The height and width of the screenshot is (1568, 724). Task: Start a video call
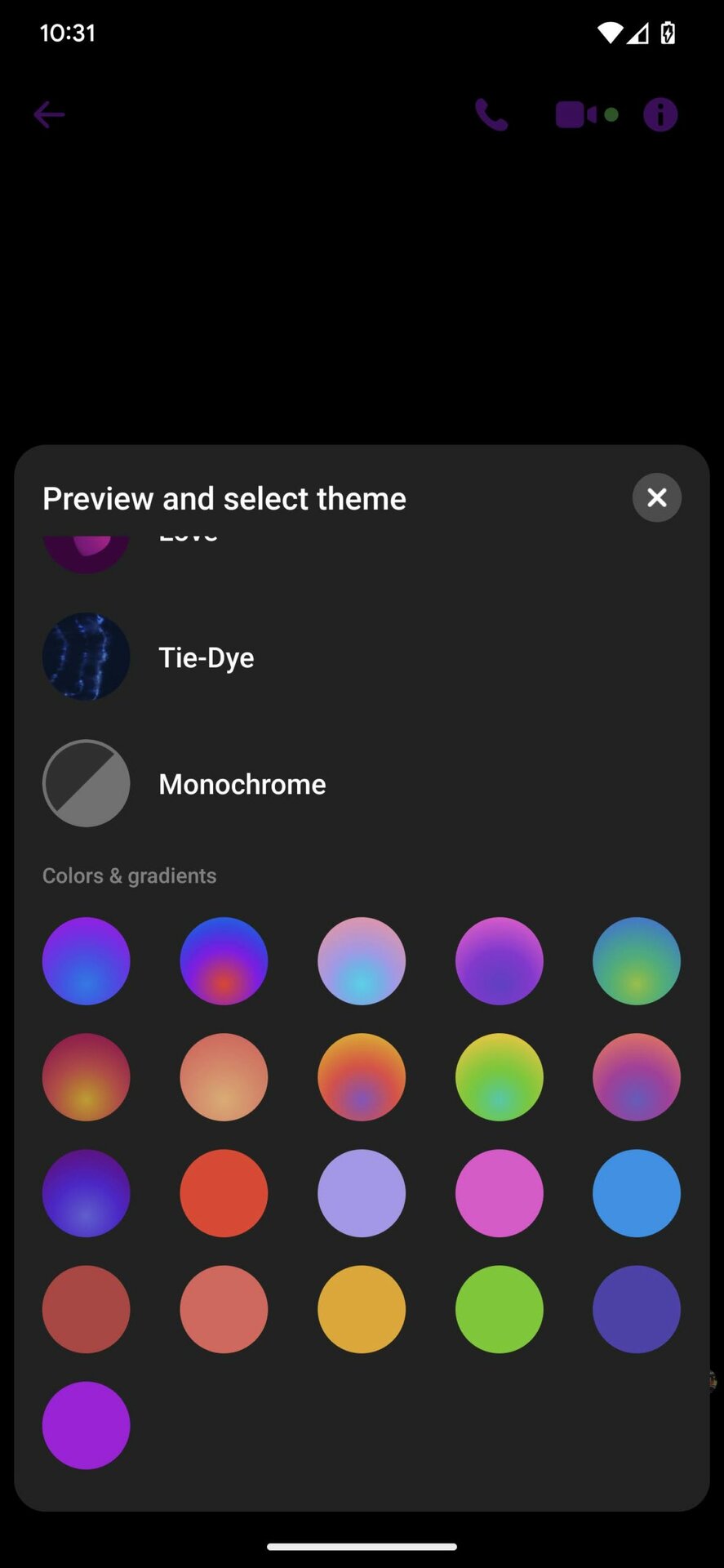click(577, 115)
